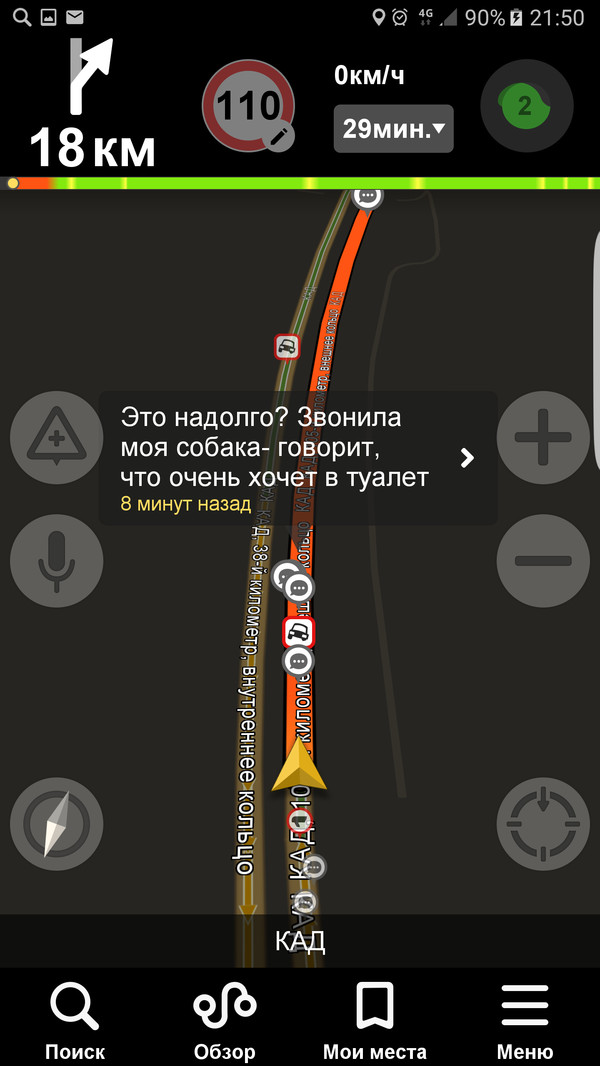Screen dimensions: 600x1066
Task: Zoom in on the map
Action: click(543, 438)
